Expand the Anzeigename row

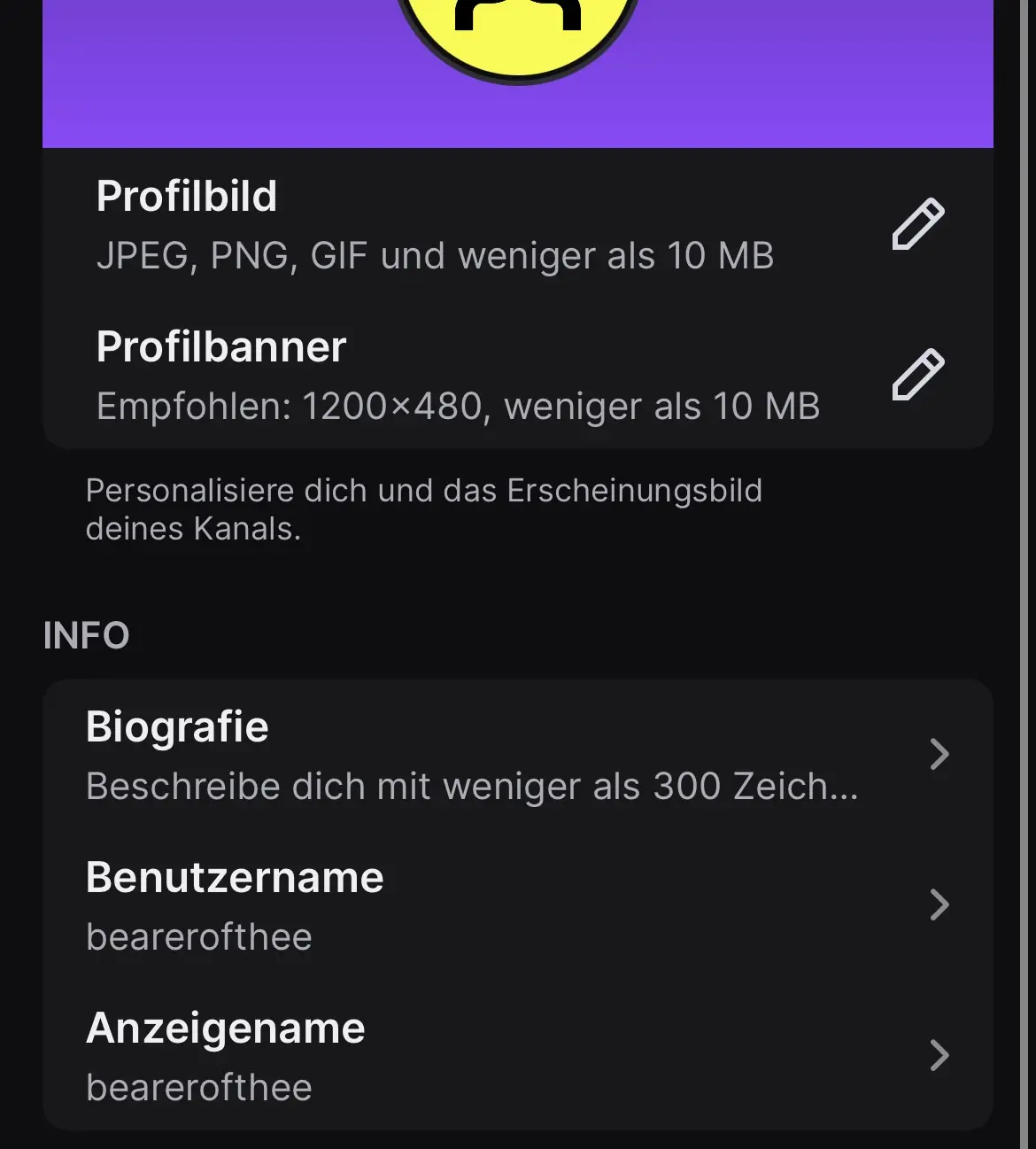click(x=939, y=1055)
